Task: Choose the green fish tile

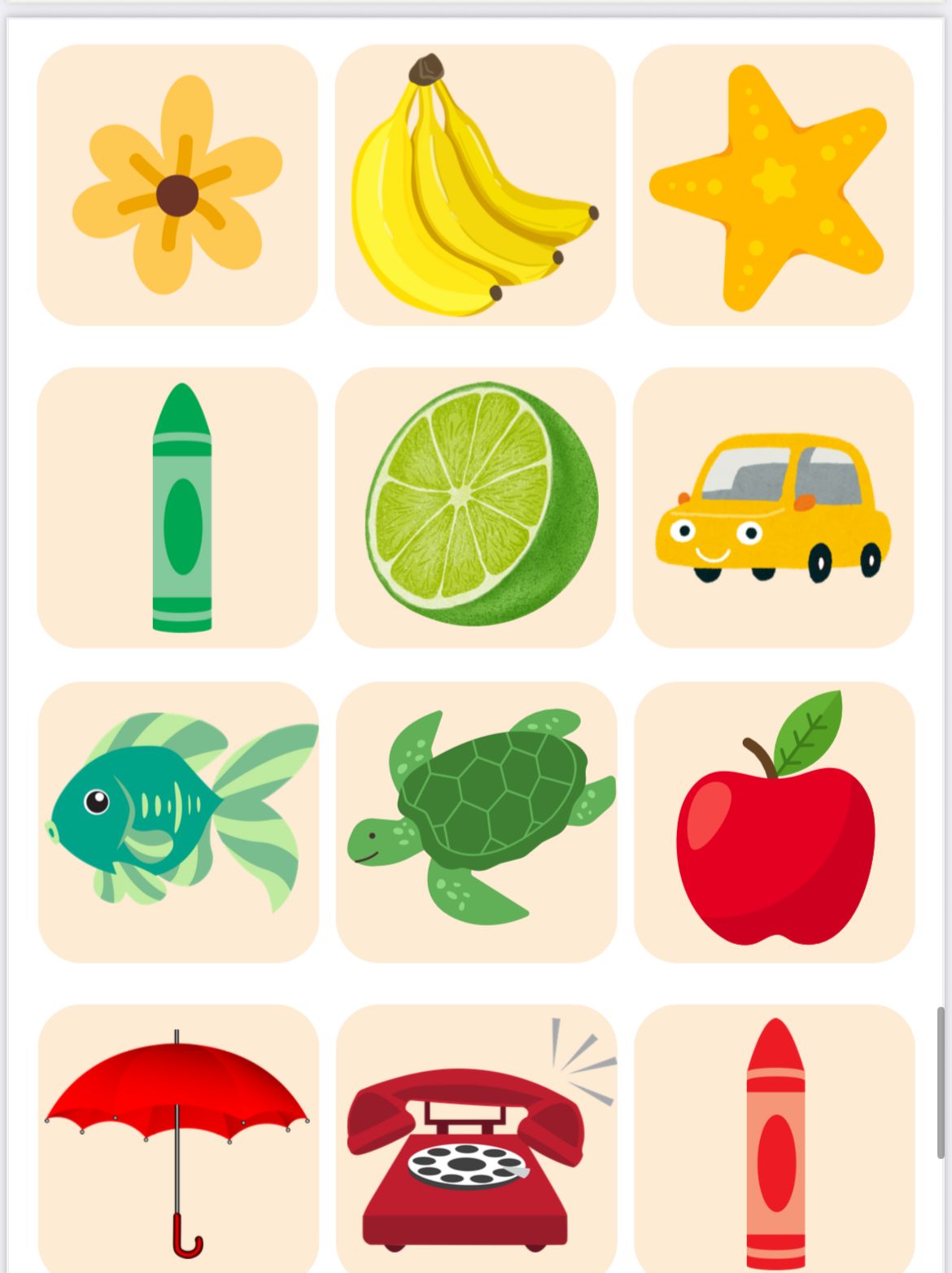Action: pos(177,822)
